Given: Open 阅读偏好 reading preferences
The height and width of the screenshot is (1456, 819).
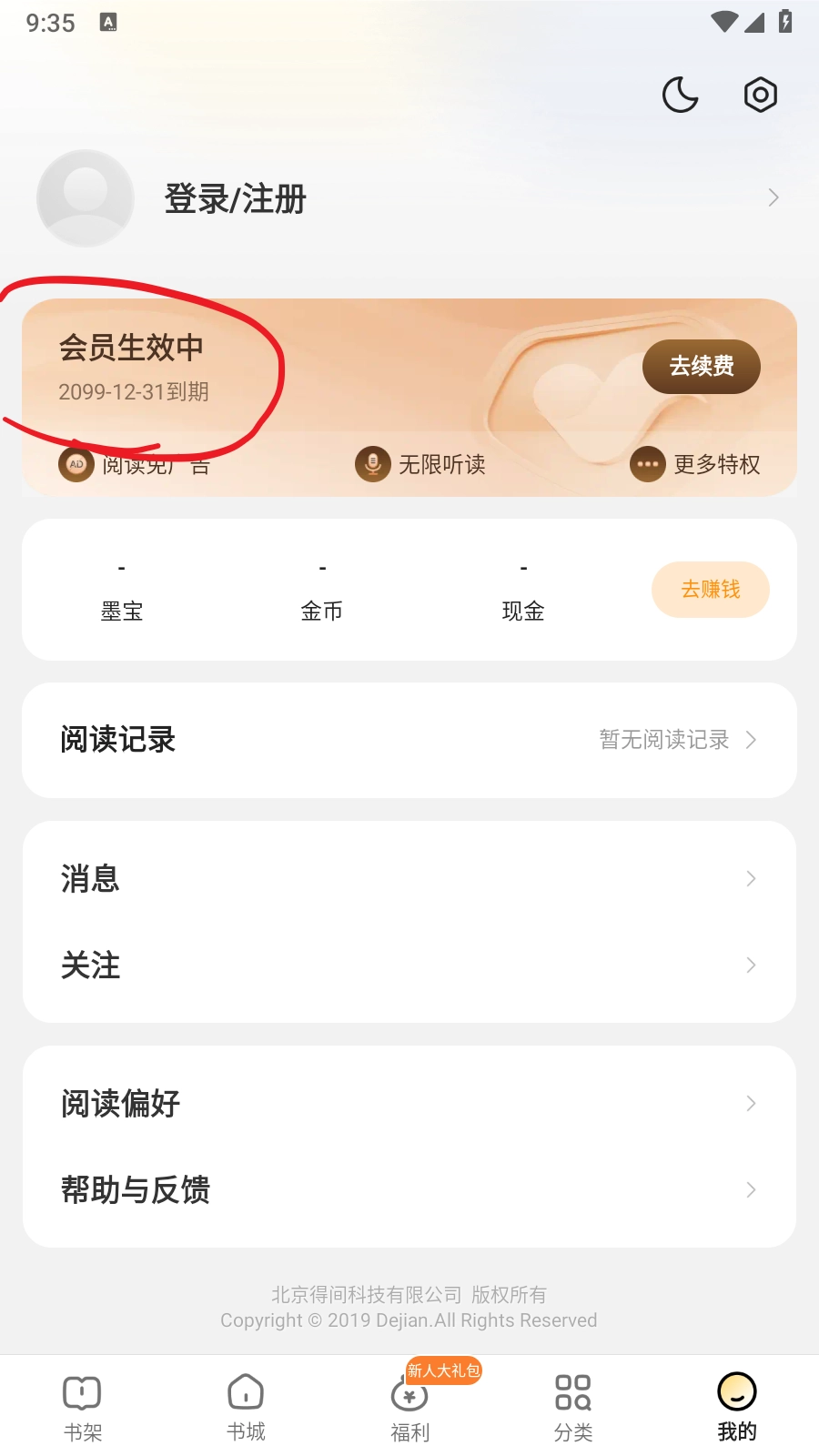Looking at the screenshot, I should 409,1103.
